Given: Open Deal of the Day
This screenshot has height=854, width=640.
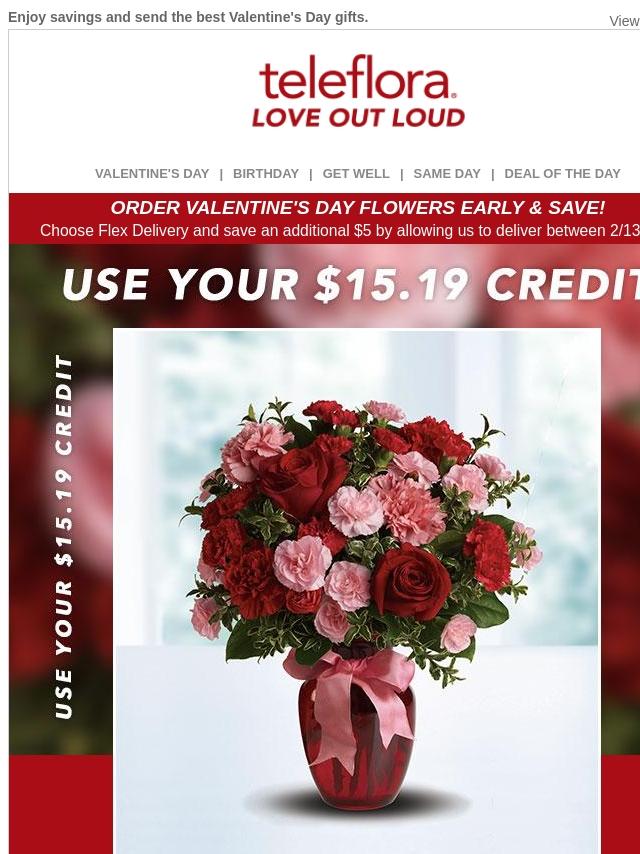Looking at the screenshot, I should click(562, 173).
